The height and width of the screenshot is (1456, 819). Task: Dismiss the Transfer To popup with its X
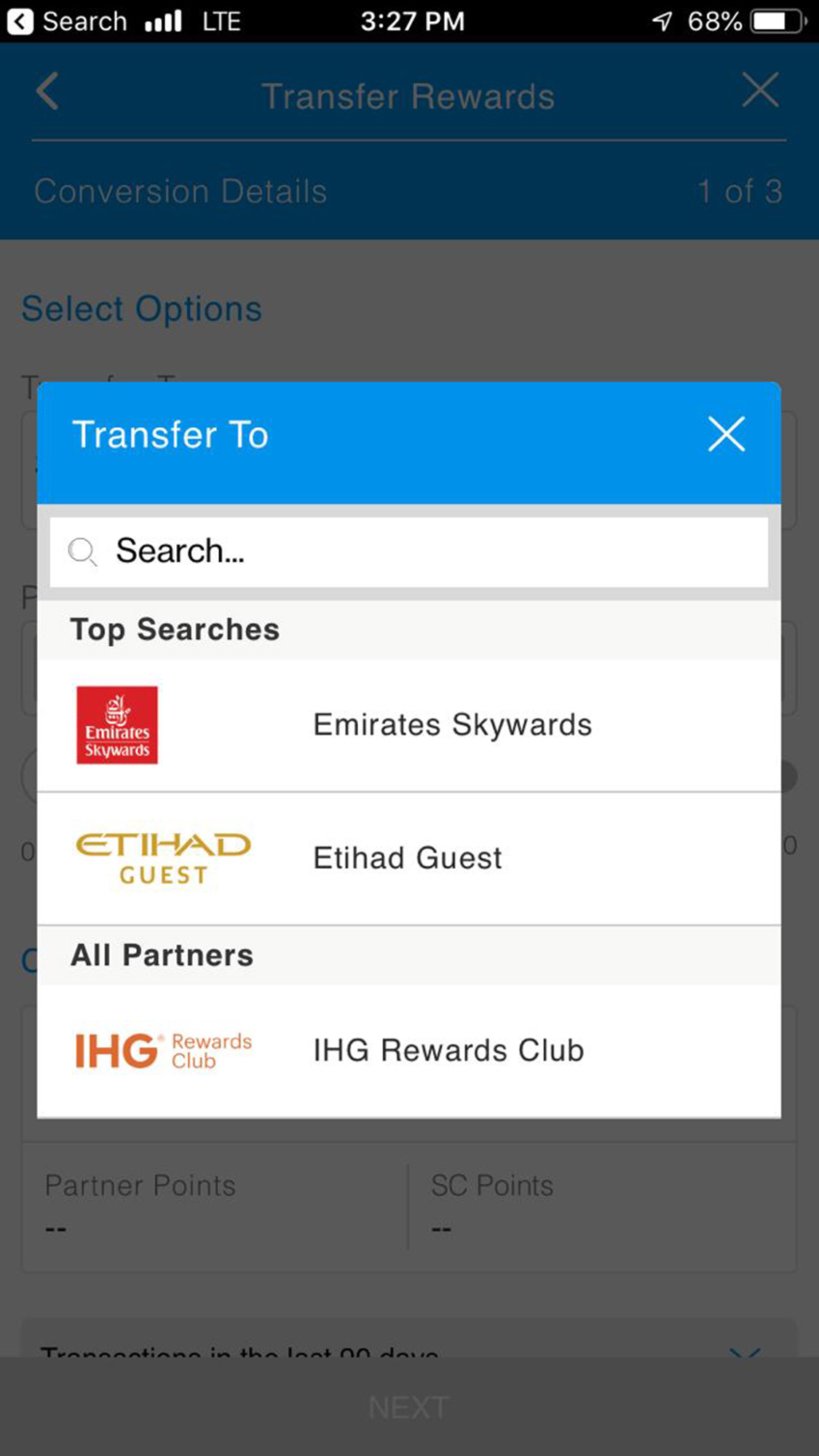coord(726,434)
